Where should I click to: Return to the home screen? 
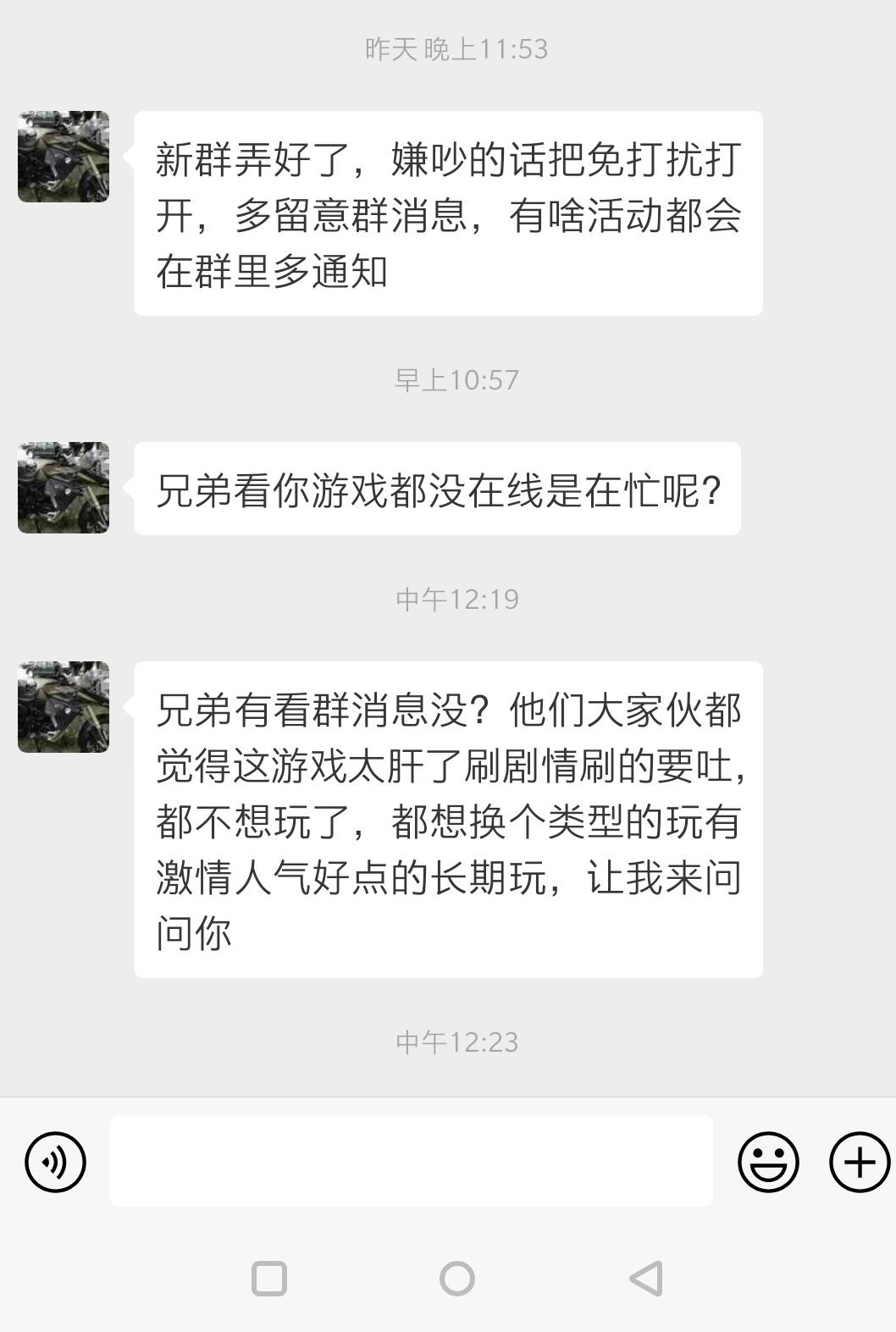[x=457, y=1279]
